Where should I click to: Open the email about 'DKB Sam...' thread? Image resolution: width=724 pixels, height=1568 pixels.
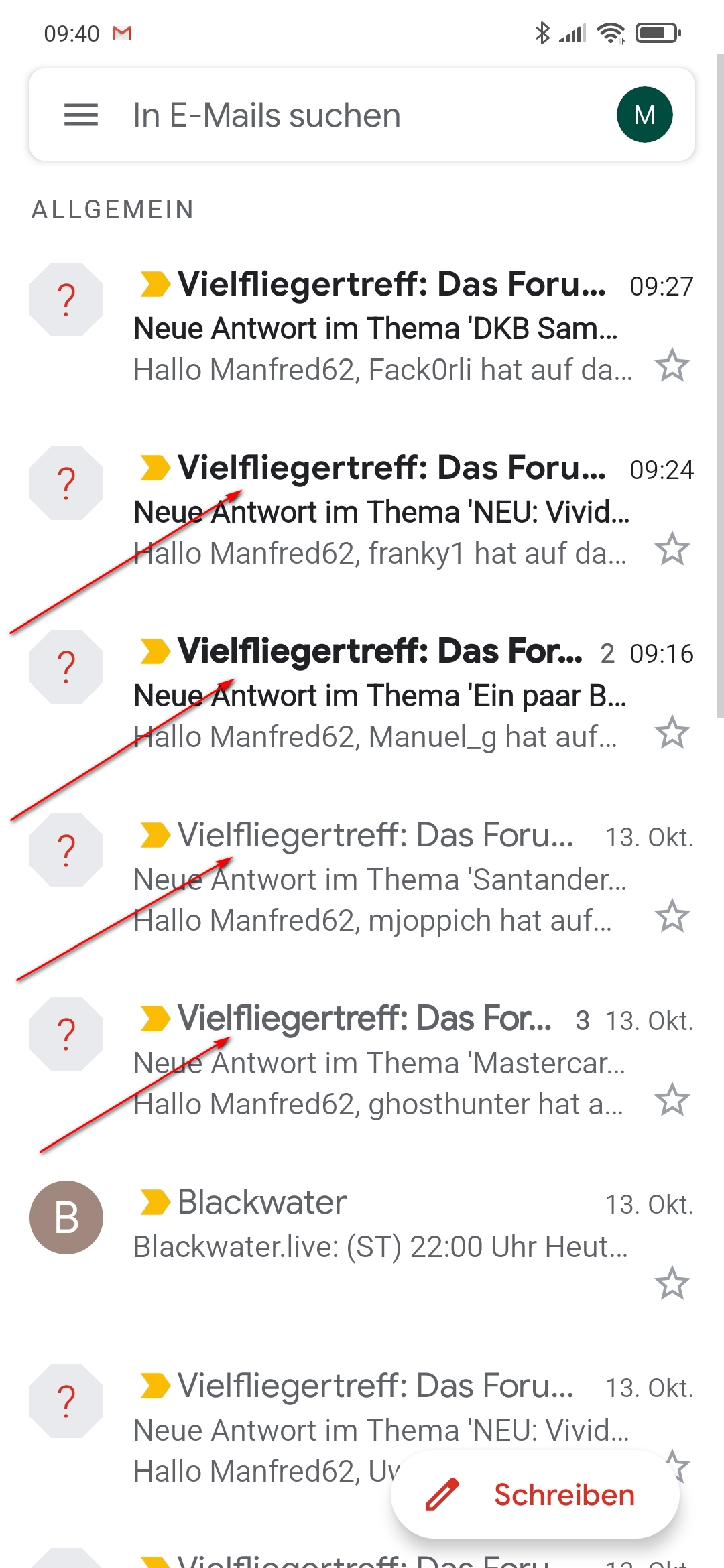click(x=362, y=327)
